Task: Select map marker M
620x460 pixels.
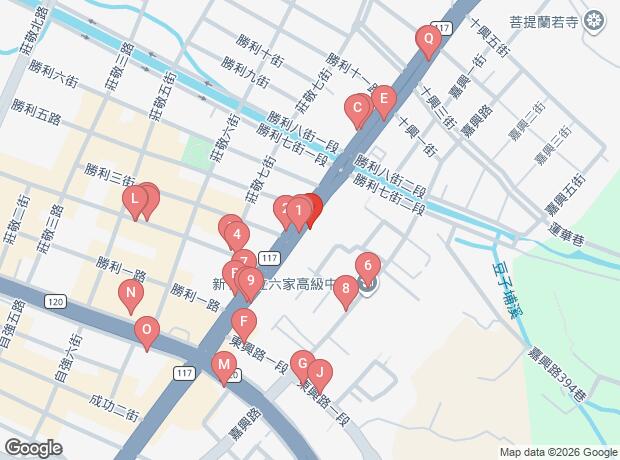Action: [x=223, y=365]
